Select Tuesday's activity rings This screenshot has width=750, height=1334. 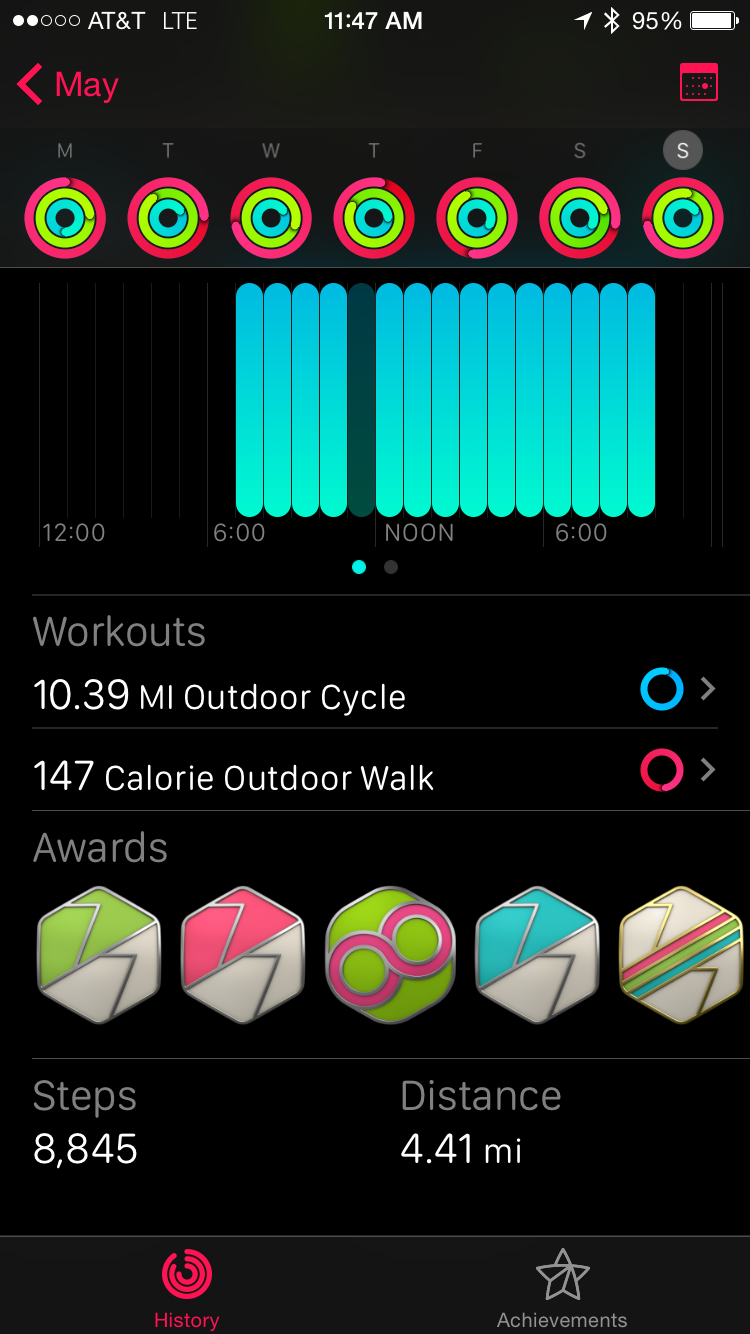[168, 218]
